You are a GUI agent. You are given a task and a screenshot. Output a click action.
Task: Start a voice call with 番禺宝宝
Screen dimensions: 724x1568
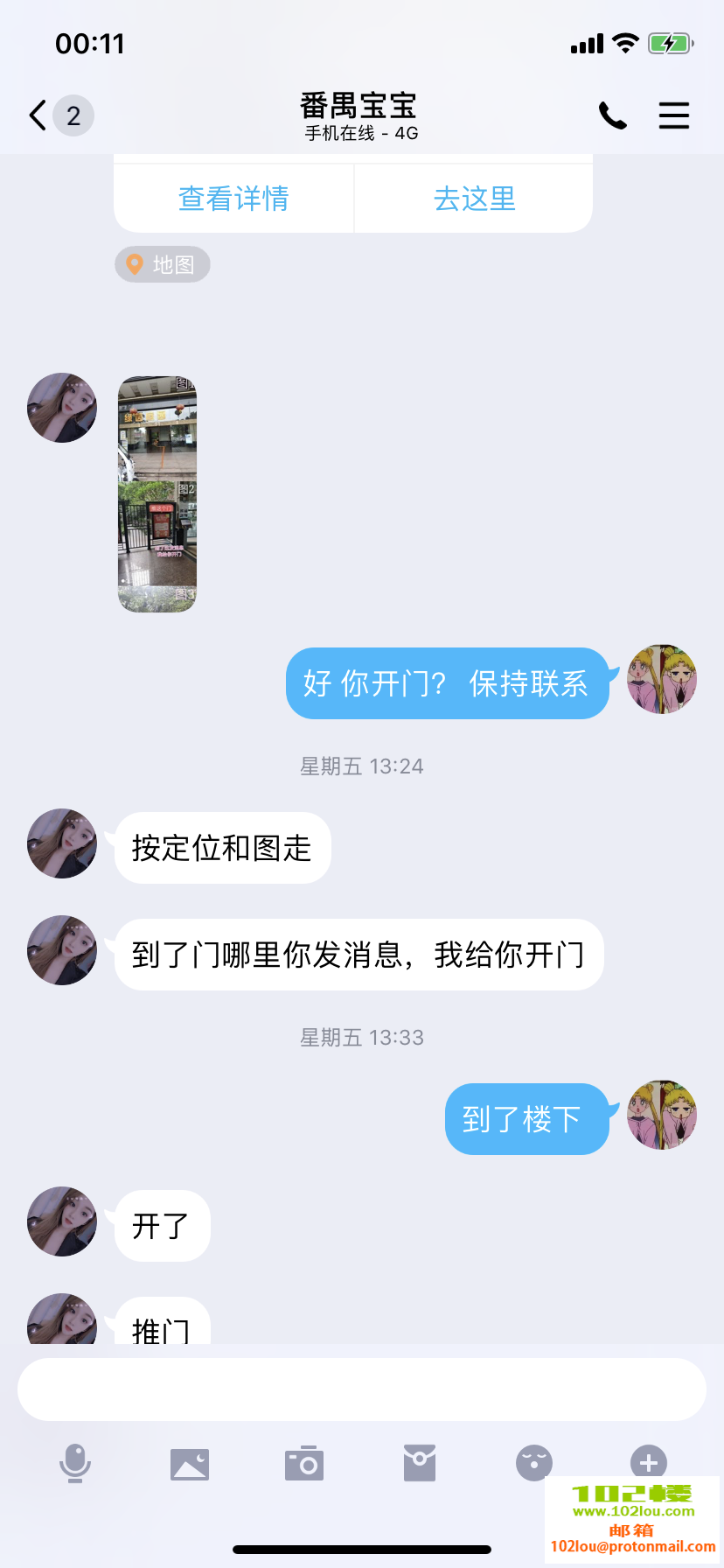pos(613,115)
